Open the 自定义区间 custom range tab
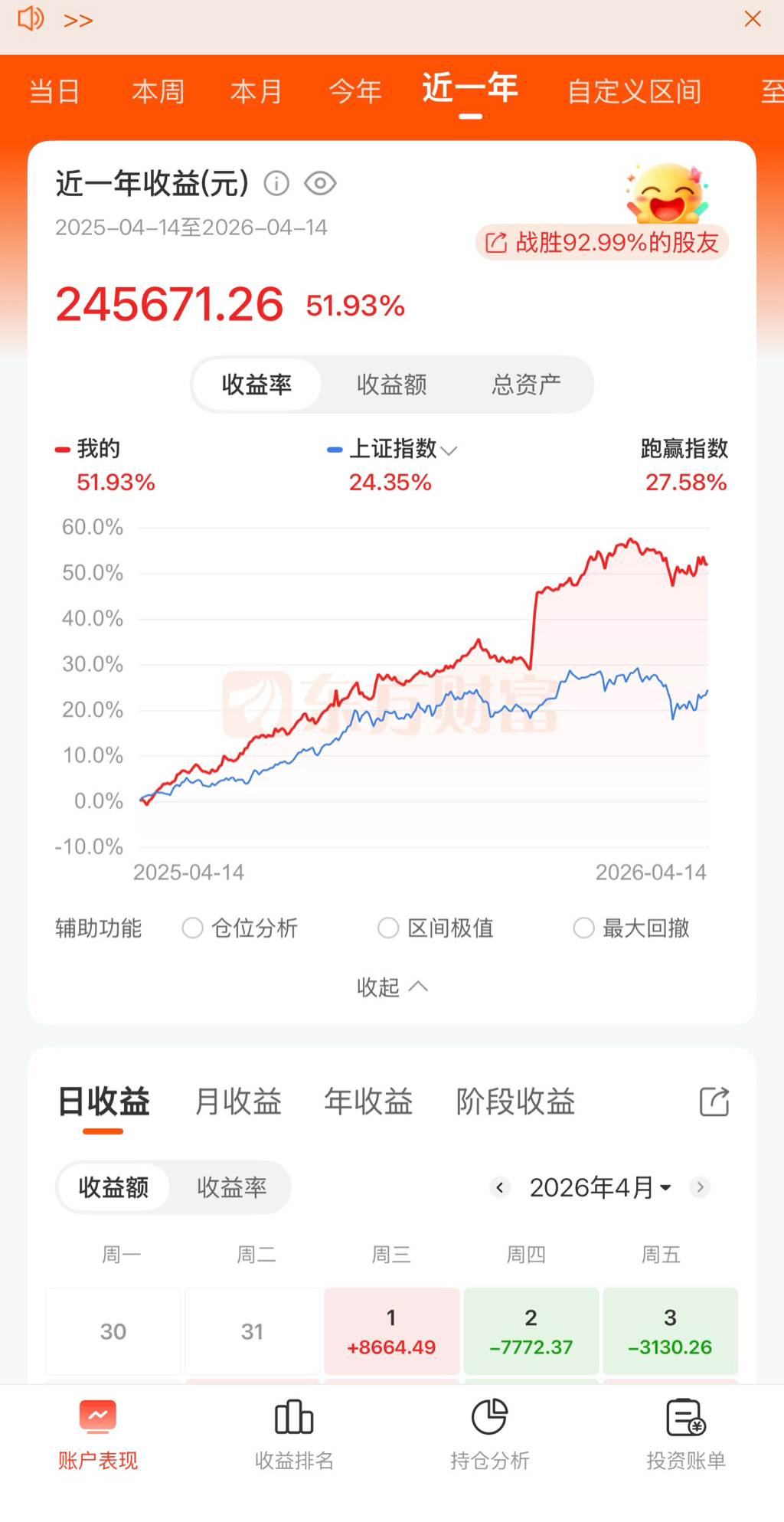The height and width of the screenshot is (1522, 784). (x=635, y=92)
